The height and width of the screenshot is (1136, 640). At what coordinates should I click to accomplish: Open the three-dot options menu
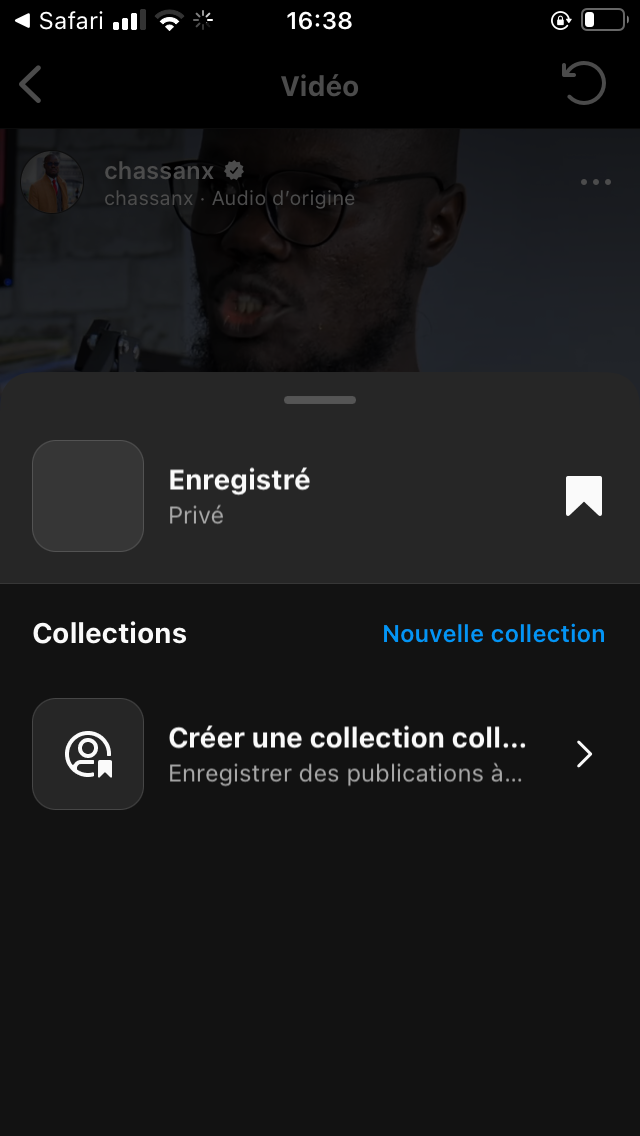[x=595, y=182]
